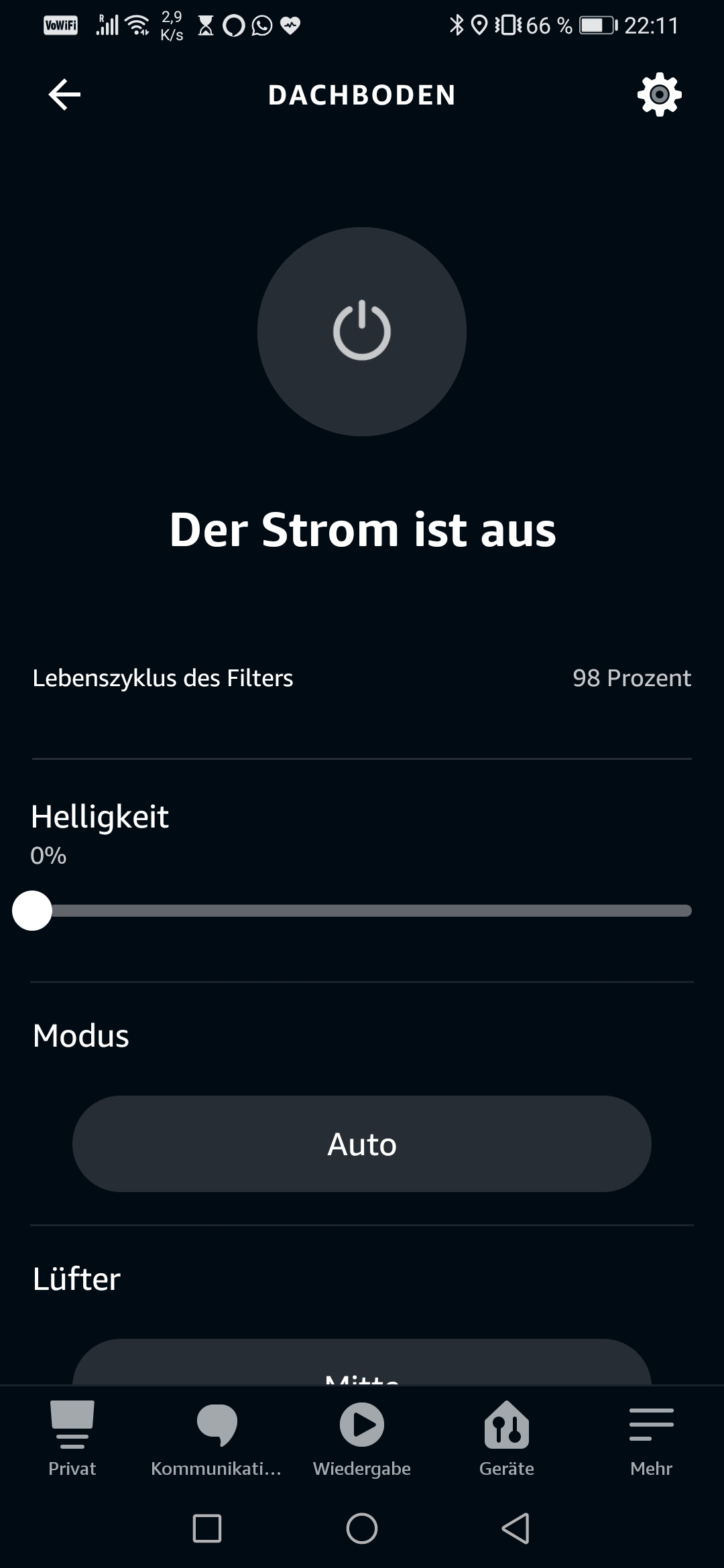Open the Kommunikation tab
The image size is (724, 1568).
[x=217, y=1438]
